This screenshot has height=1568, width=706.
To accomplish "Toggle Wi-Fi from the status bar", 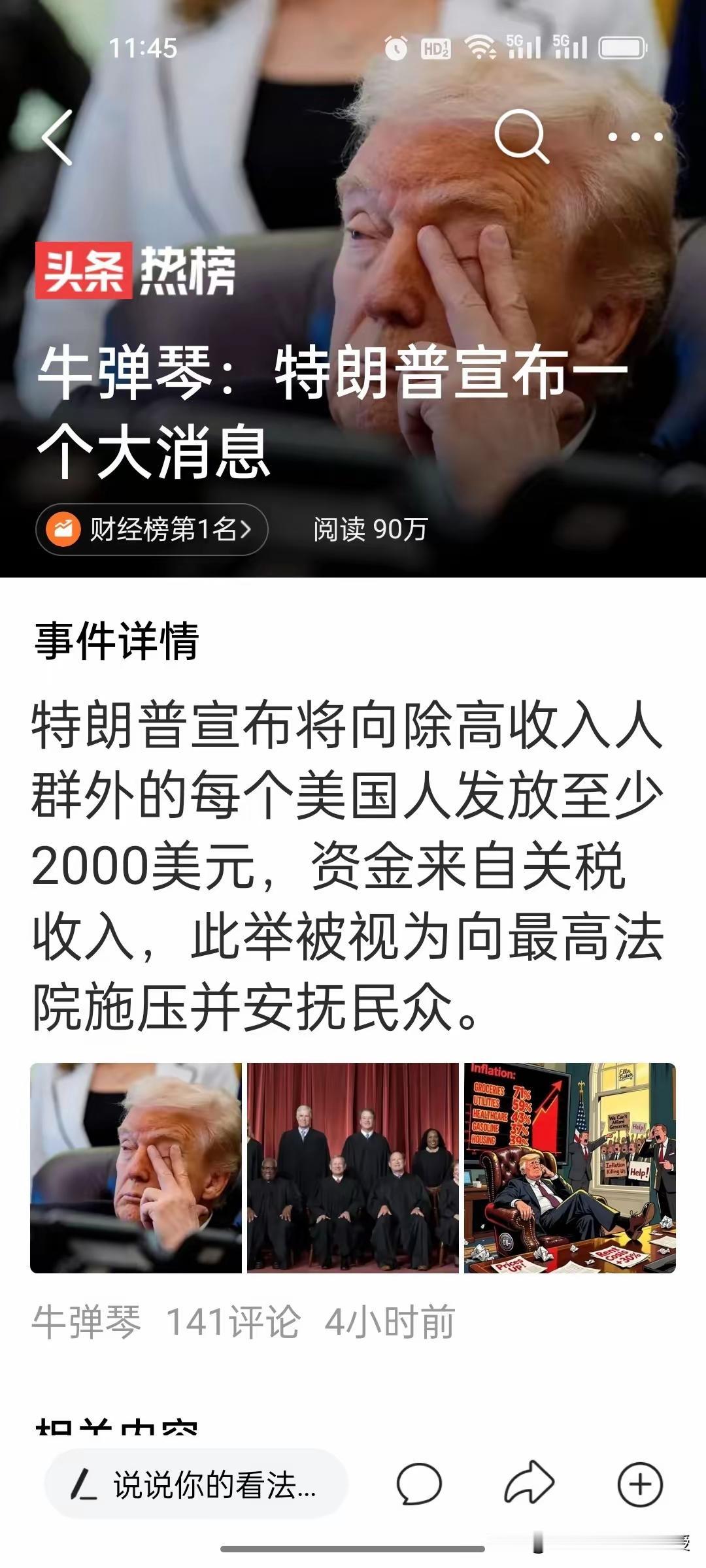I will (x=482, y=46).
